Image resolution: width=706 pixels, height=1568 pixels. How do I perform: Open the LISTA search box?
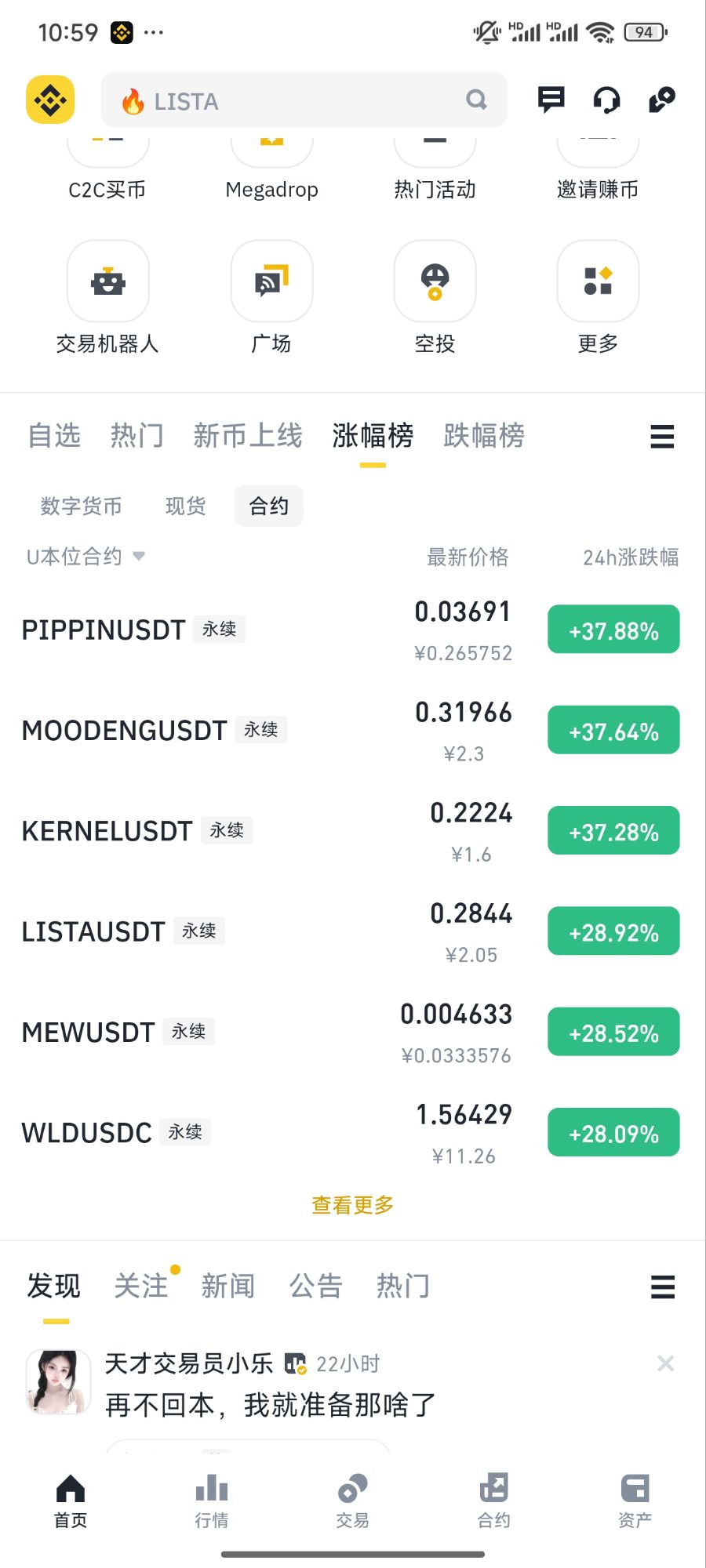click(304, 100)
